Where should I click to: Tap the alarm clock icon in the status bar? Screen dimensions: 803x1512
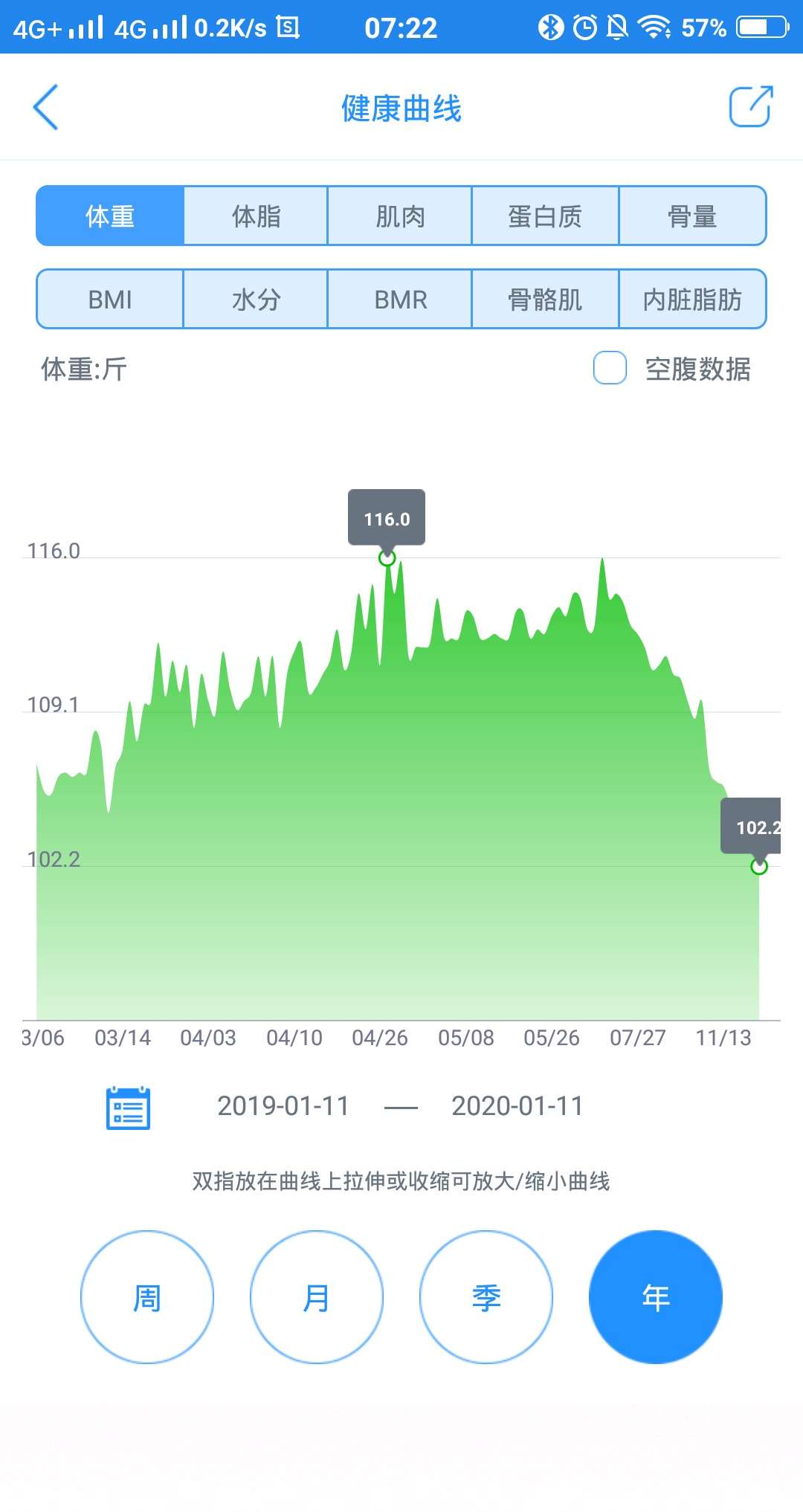pyautogui.click(x=587, y=28)
